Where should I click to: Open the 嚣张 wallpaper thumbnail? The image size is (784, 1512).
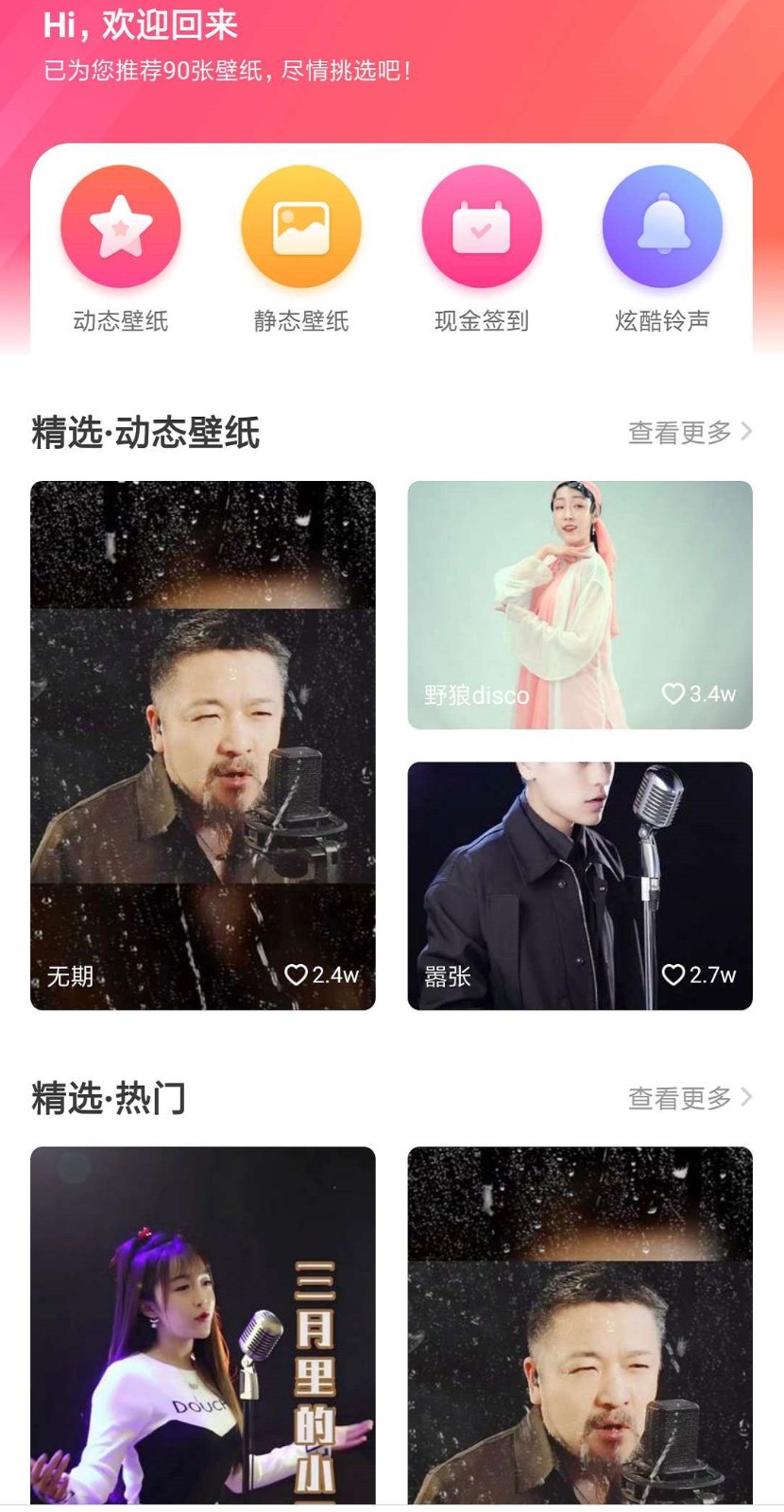582,884
